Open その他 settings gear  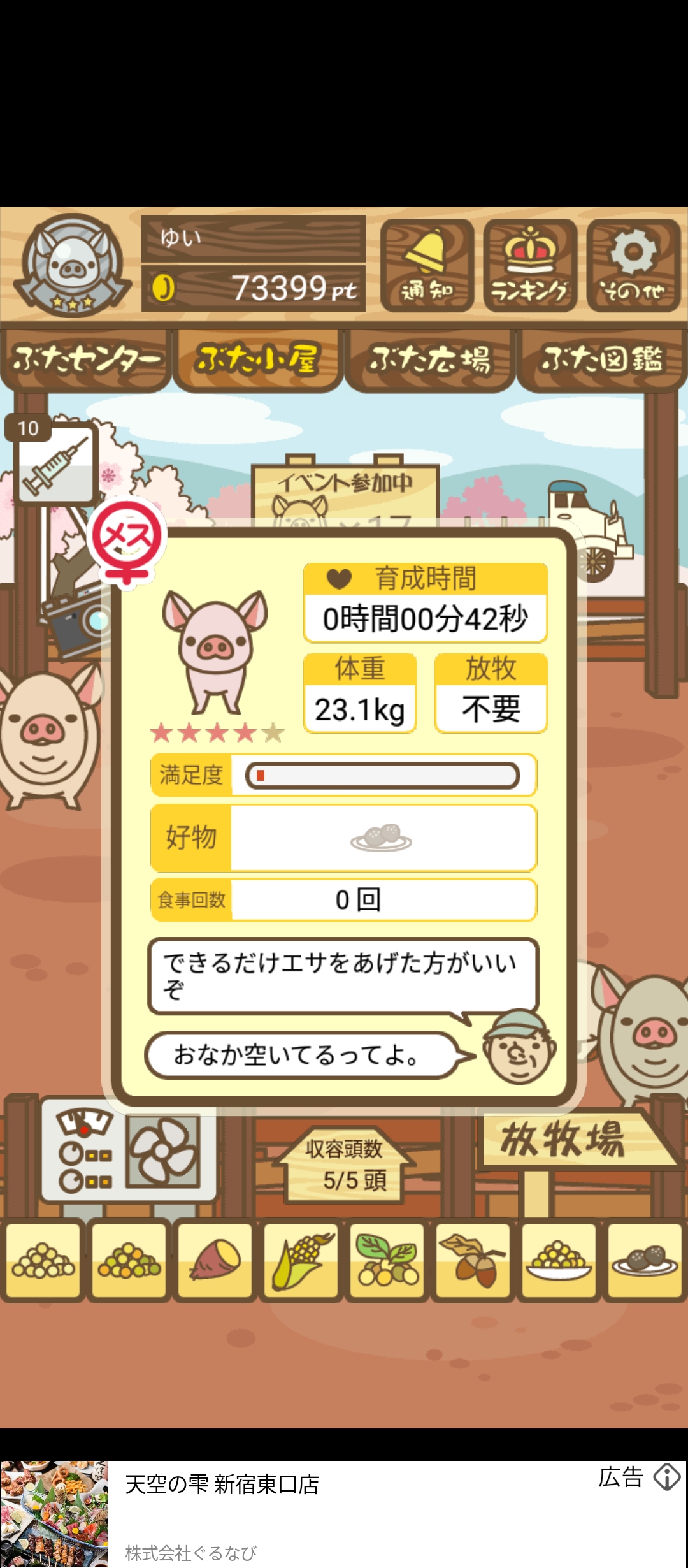[x=633, y=265]
